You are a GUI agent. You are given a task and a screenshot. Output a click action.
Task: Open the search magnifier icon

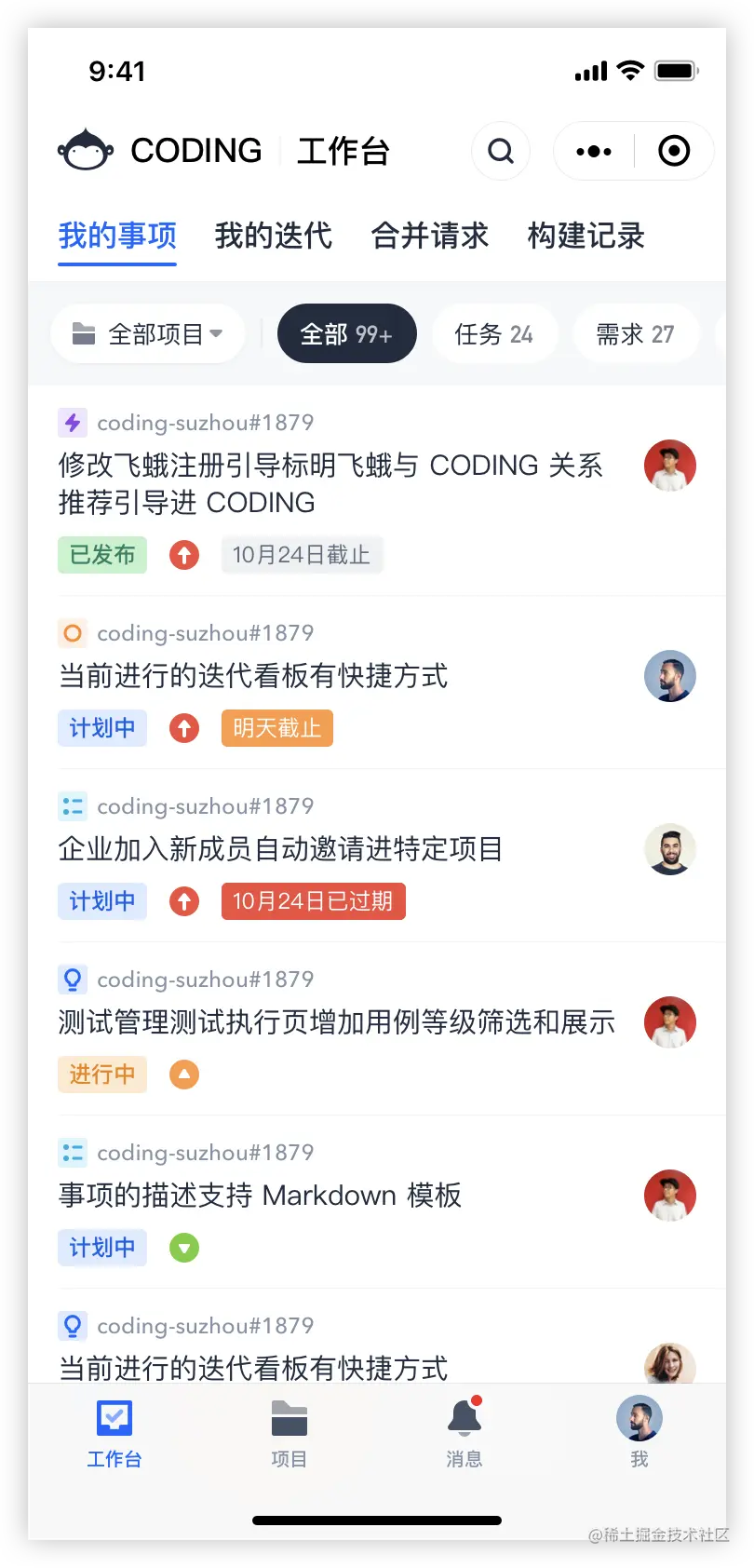click(x=501, y=151)
